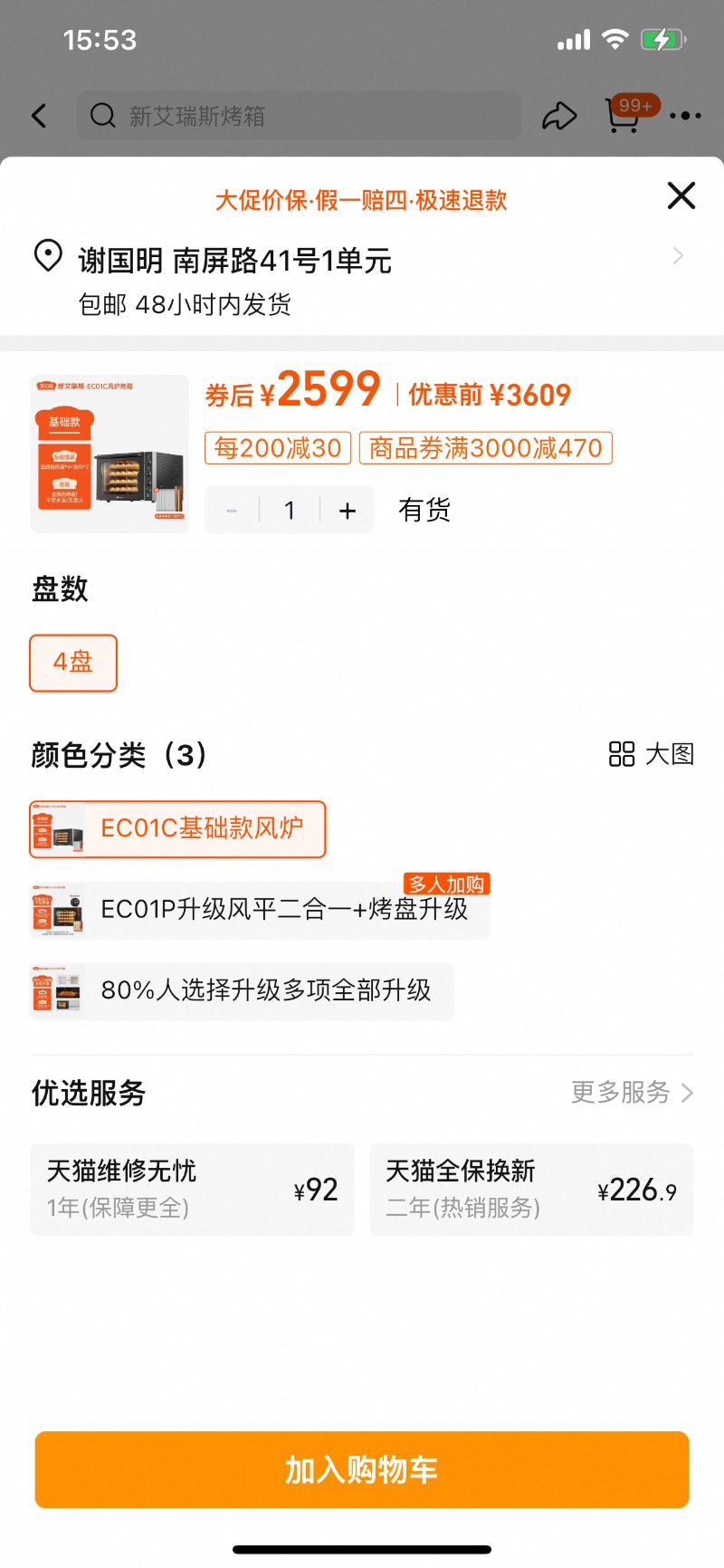This screenshot has width=724, height=1568.
Task: Increase quantity with the plus button
Action: [x=348, y=511]
